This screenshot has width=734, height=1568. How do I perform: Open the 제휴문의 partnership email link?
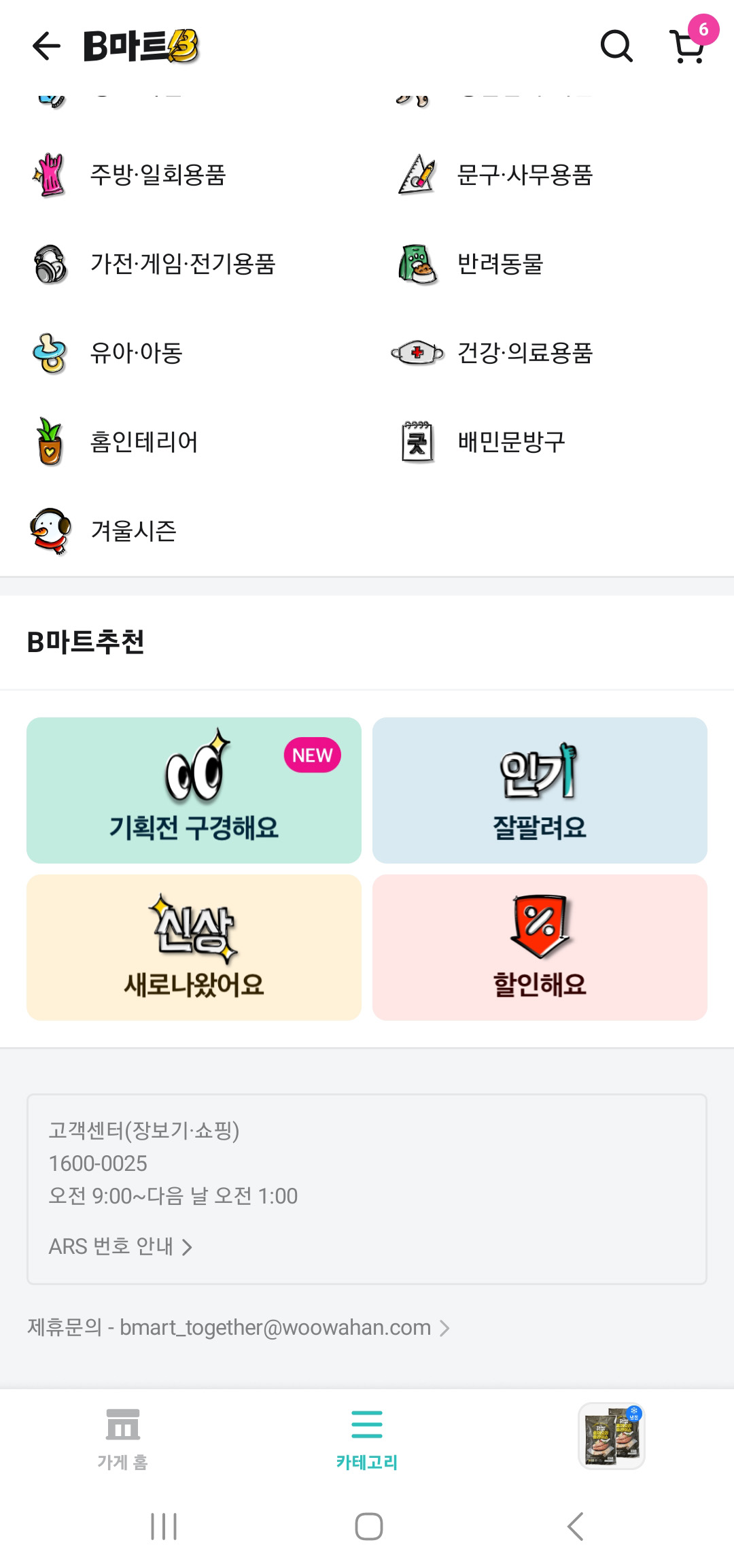pos(238,1327)
